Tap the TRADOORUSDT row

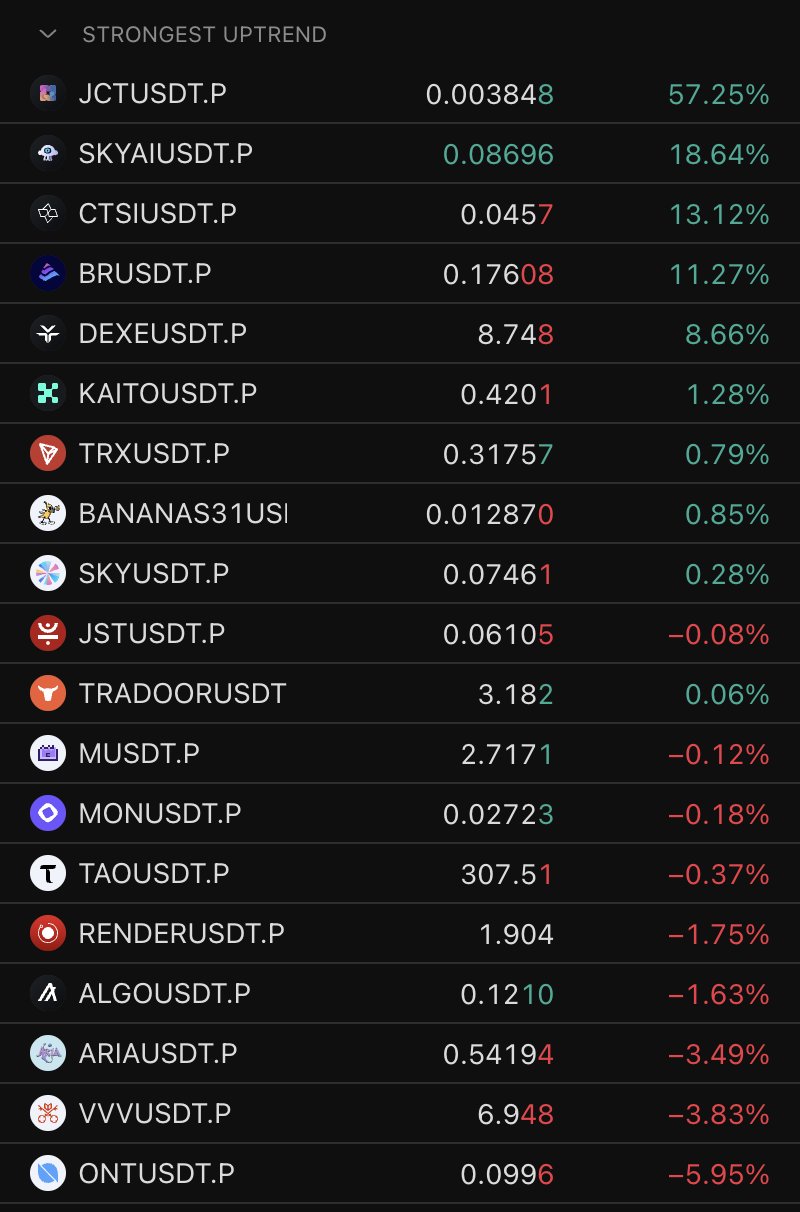pyautogui.click(x=182, y=694)
